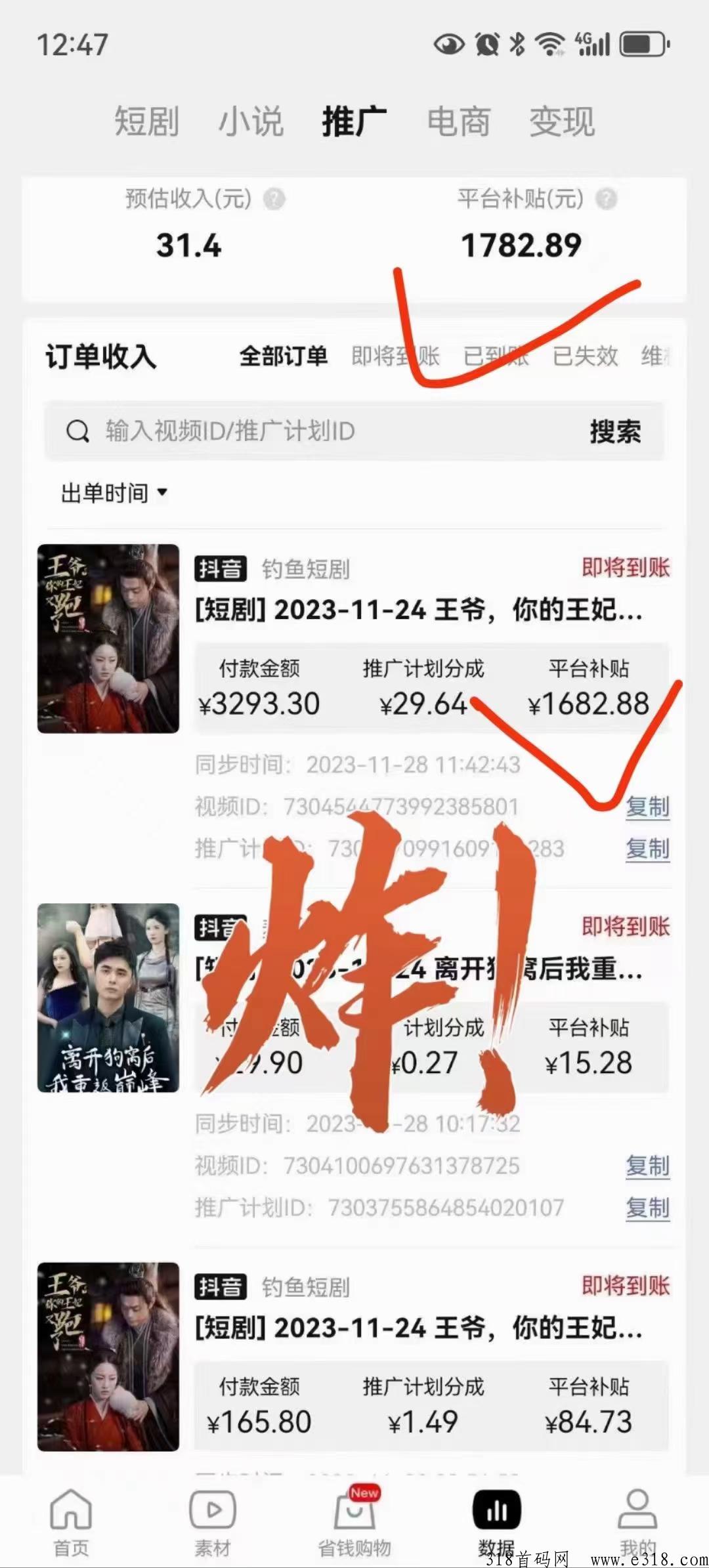This screenshot has width=709, height=1568.
Task: Switch to the 小说 top tab
Action: click(x=251, y=122)
